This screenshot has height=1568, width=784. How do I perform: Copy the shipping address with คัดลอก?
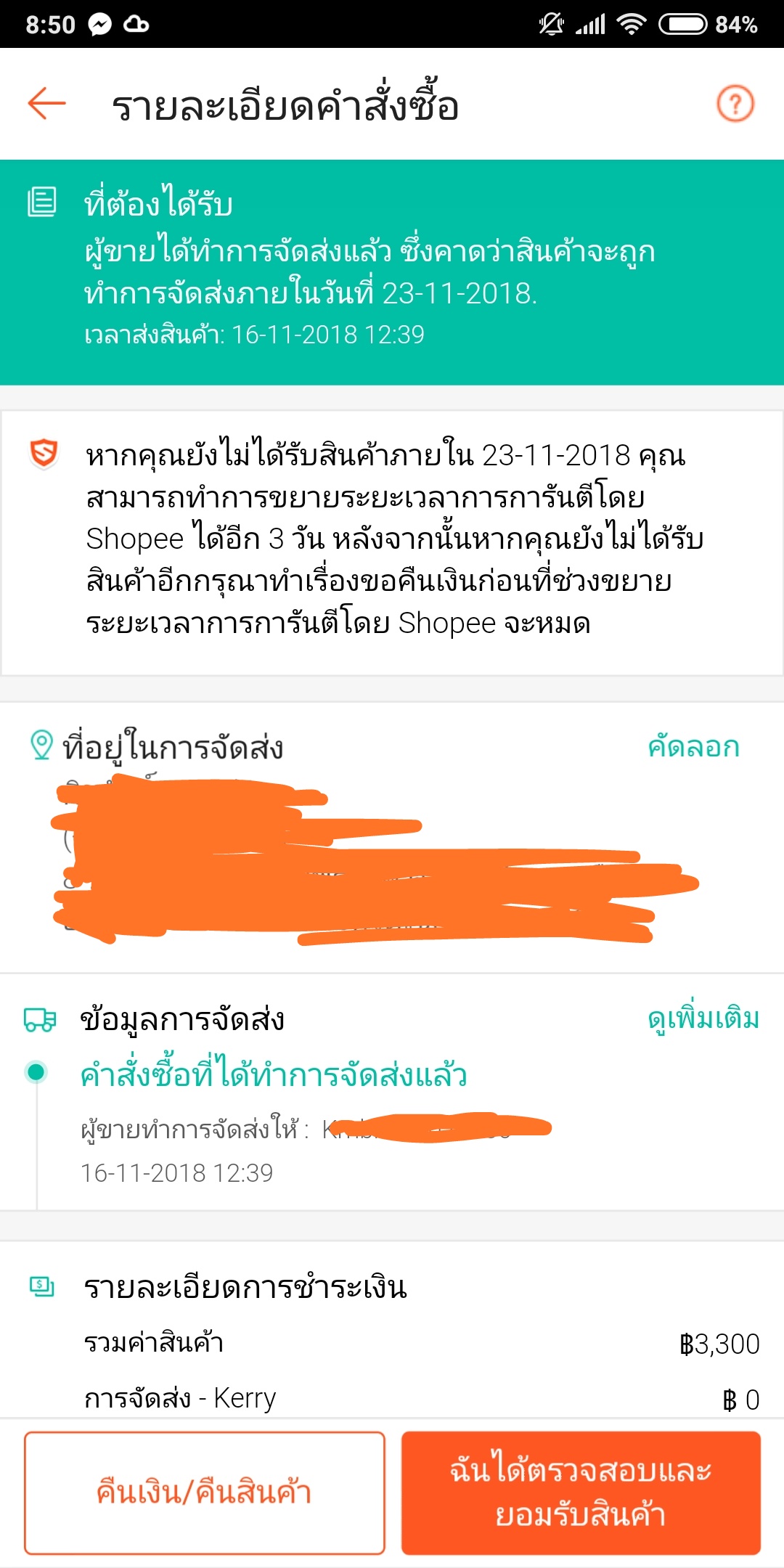[x=693, y=747]
